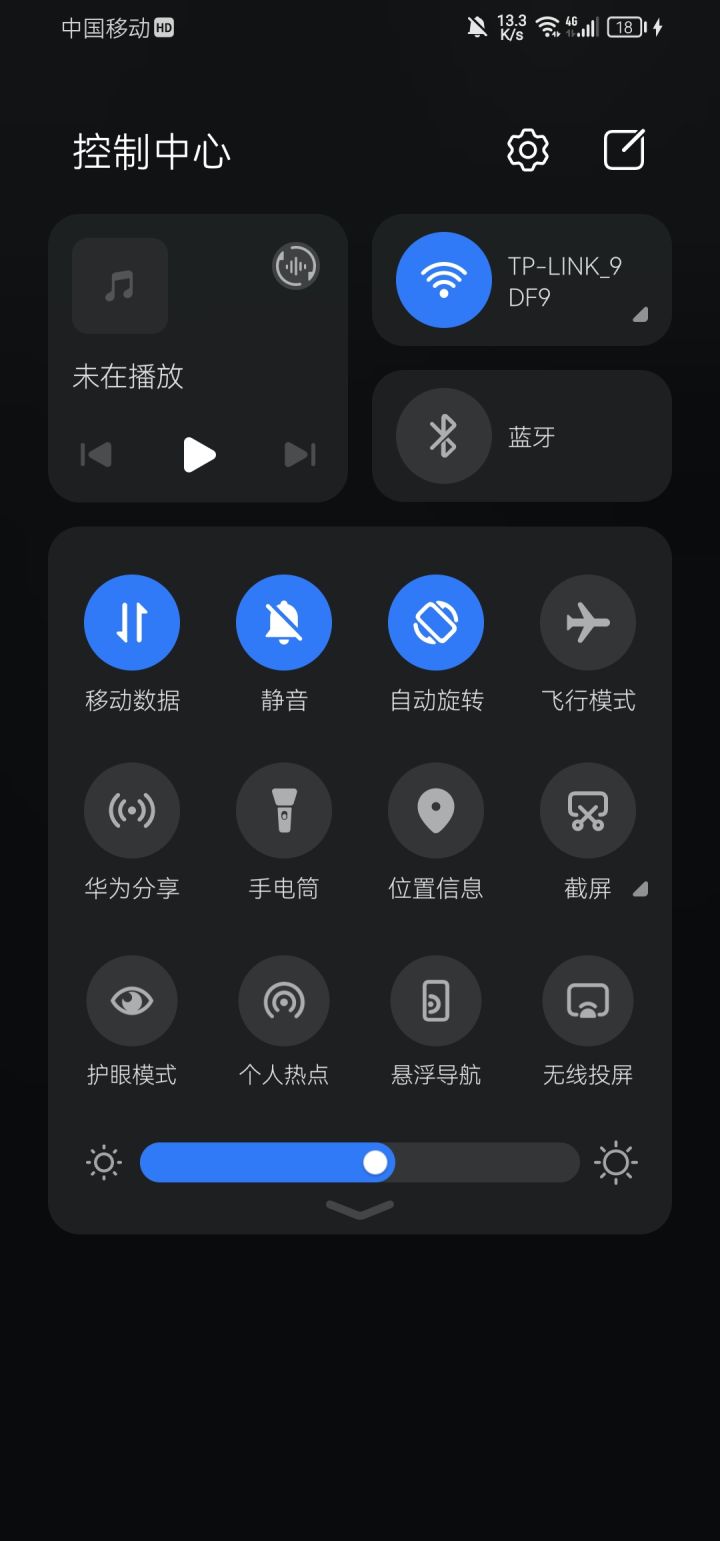Turn off the TP-LINK_9DF9 Wi-Fi
720x1541 pixels.
[x=444, y=280]
